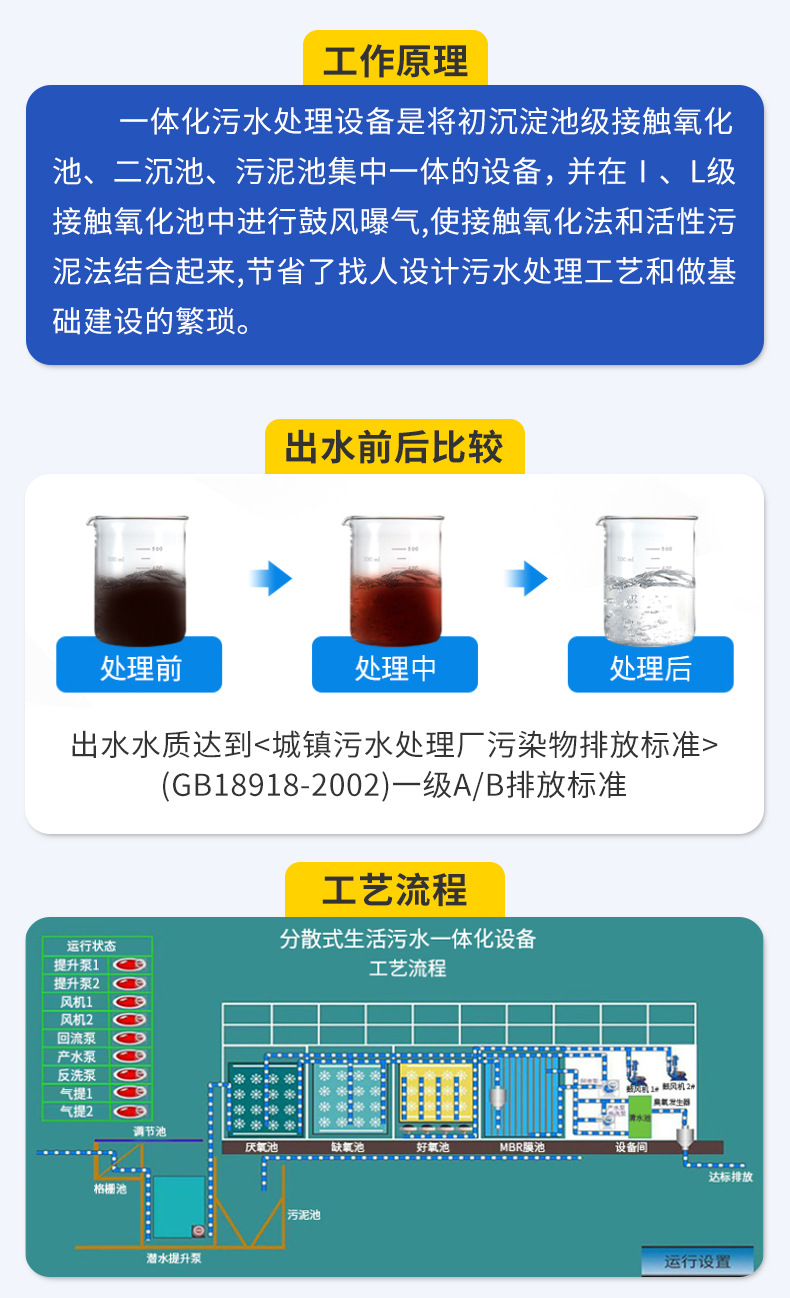Click the blue water level bar in 调节池

click(150, 1140)
